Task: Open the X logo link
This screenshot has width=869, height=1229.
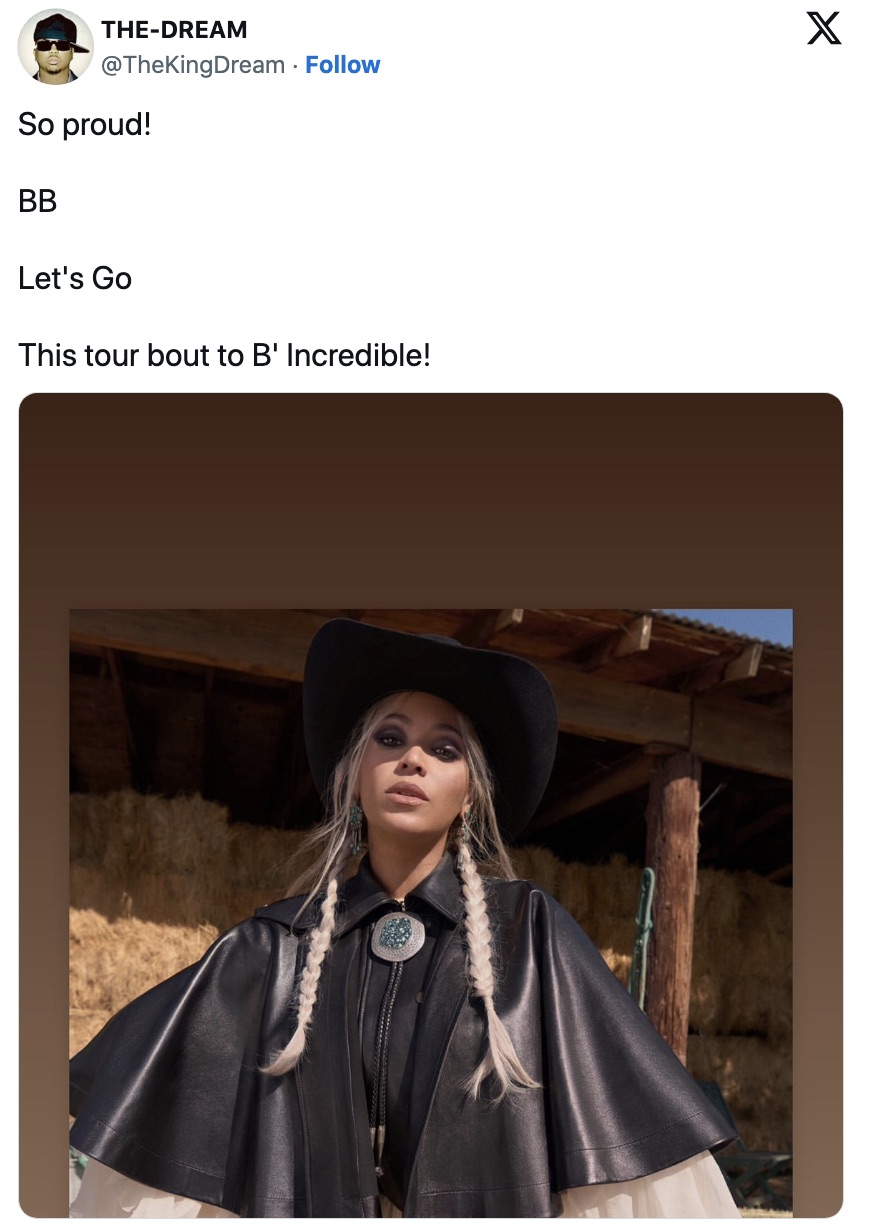Action: [823, 30]
